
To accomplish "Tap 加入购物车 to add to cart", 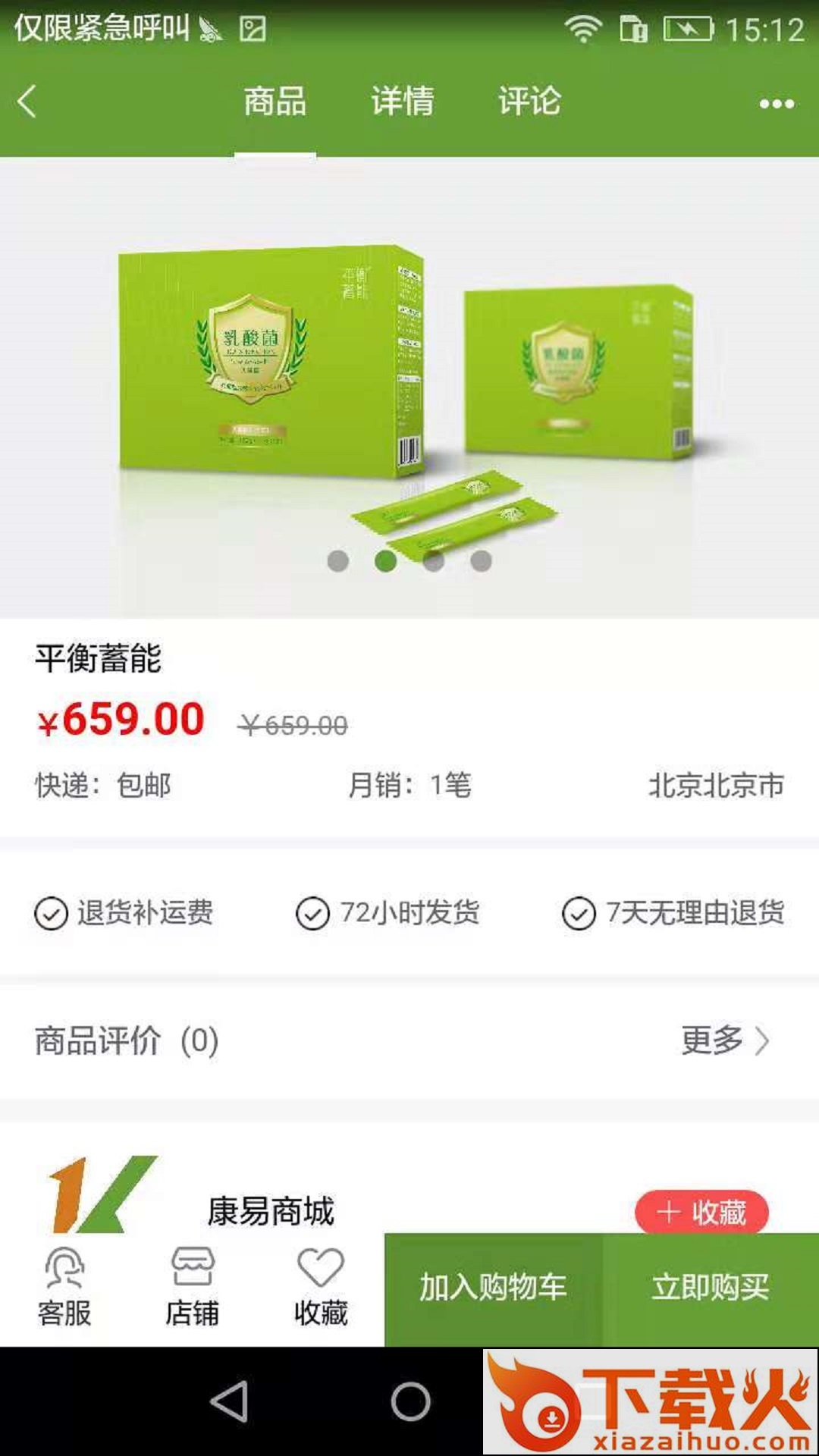I will pos(493,1288).
